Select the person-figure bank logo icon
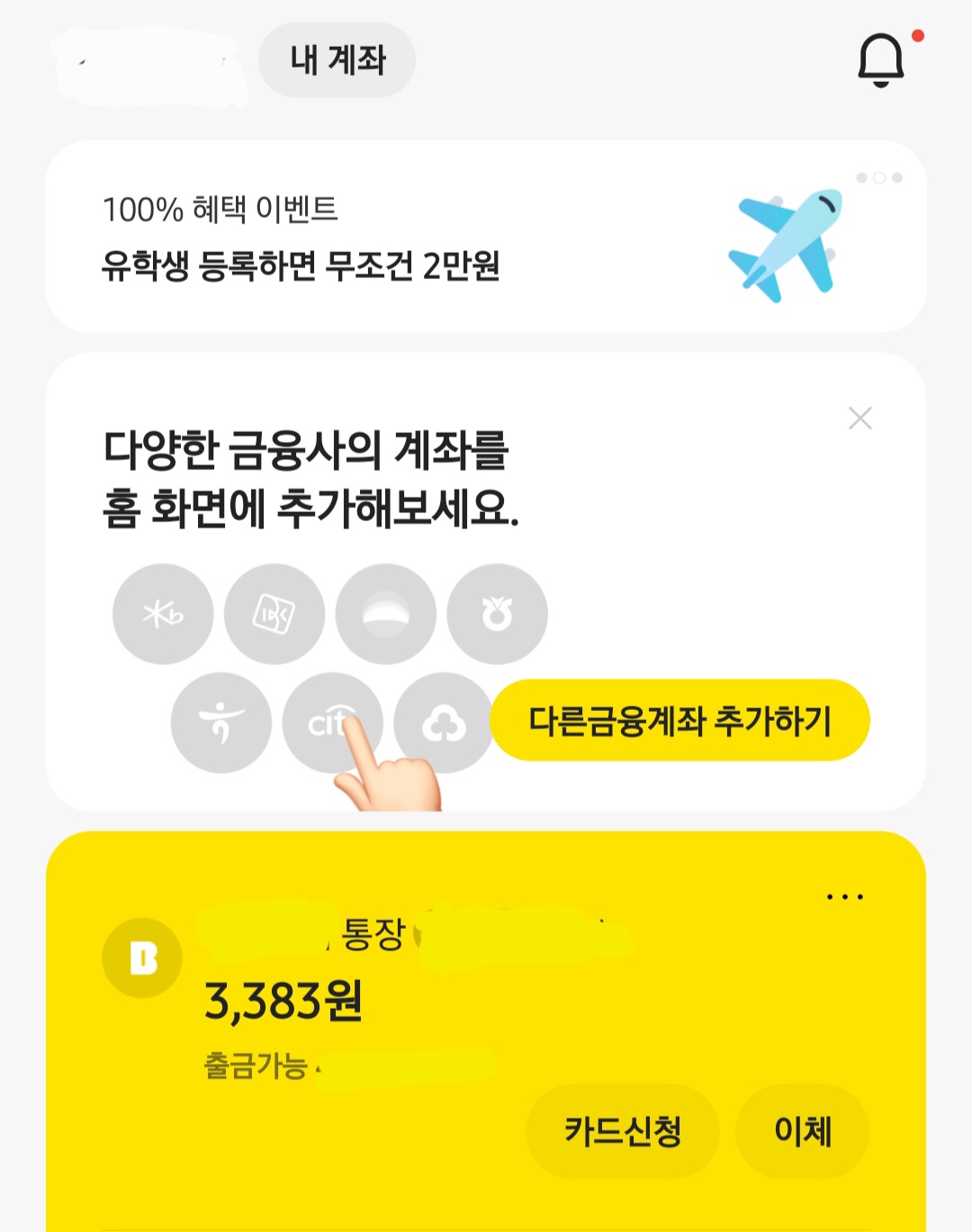This screenshot has height=1232, width=972. pyautogui.click(x=220, y=722)
